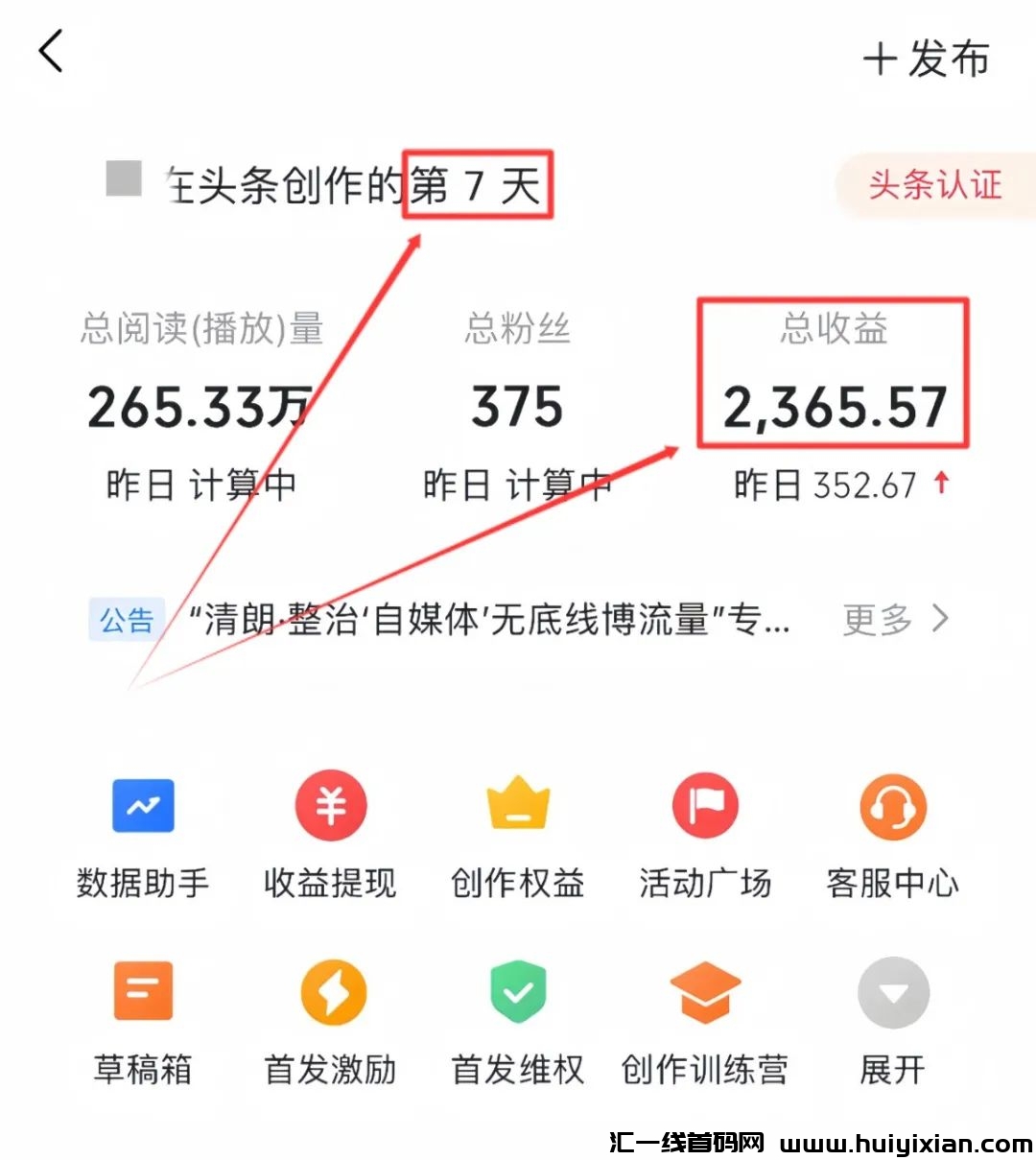Go back using the top-left arrow
The height and width of the screenshot is (1160, 1036).
pos(52,51)
